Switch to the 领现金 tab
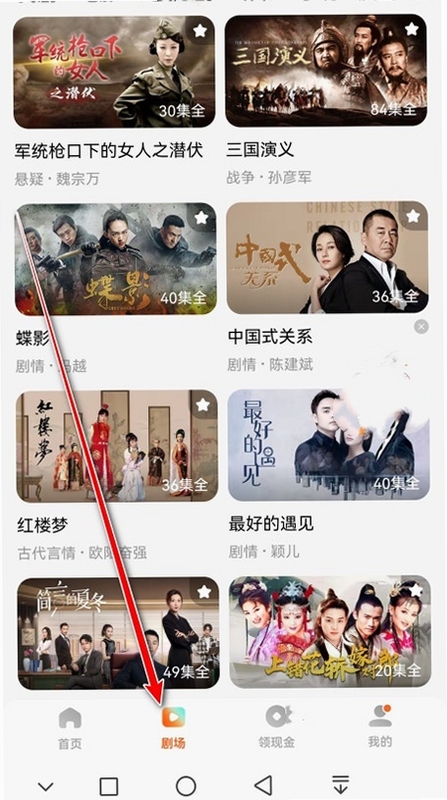 pyautogui.click(x=277, y=727)
